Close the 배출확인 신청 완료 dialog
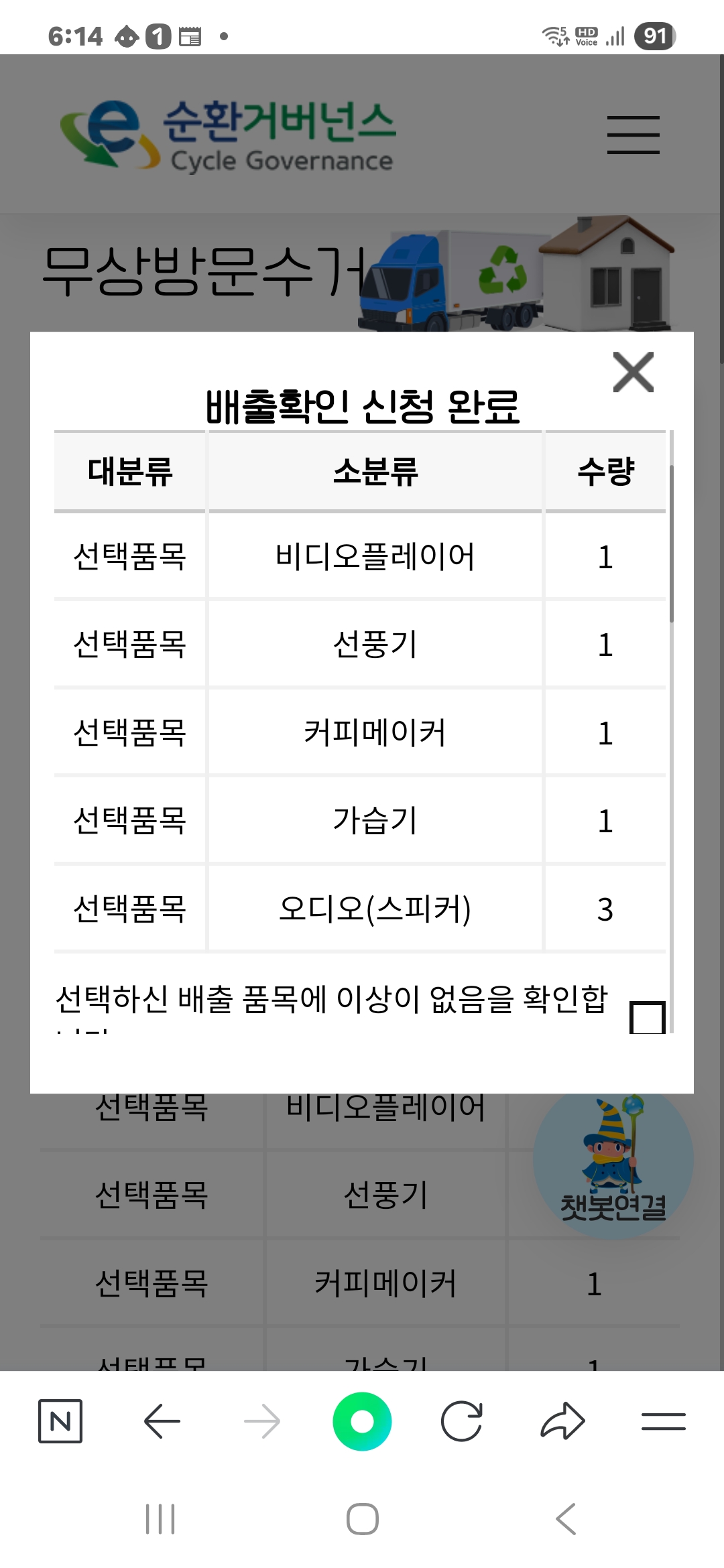The height and width of the screenshot is (1568, 724). click(x=633, y=372)
